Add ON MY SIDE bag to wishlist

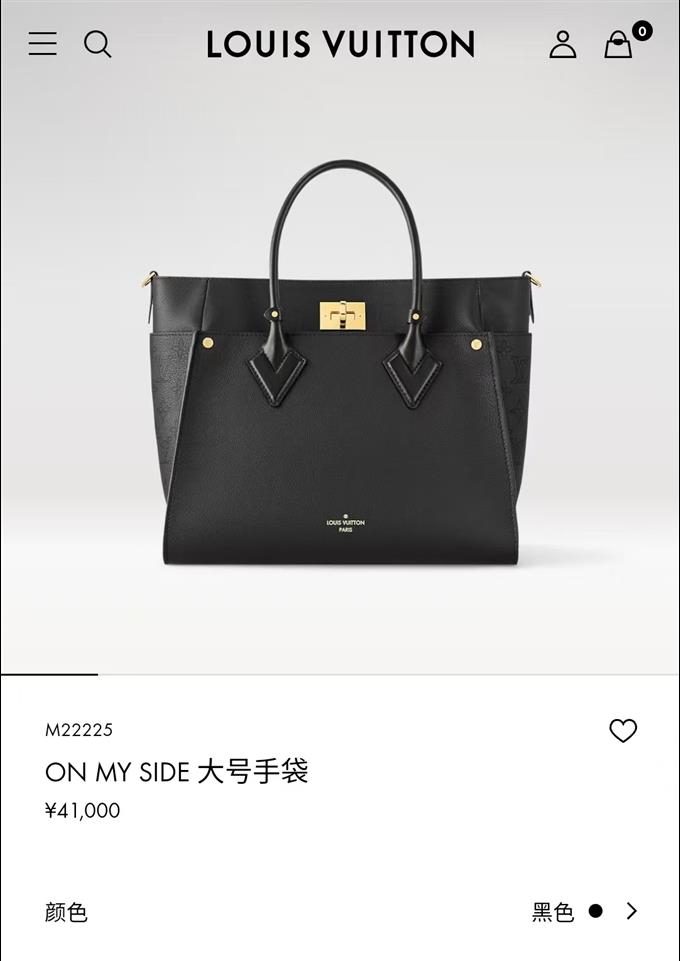pyautogui.click(x=623, y=731)
